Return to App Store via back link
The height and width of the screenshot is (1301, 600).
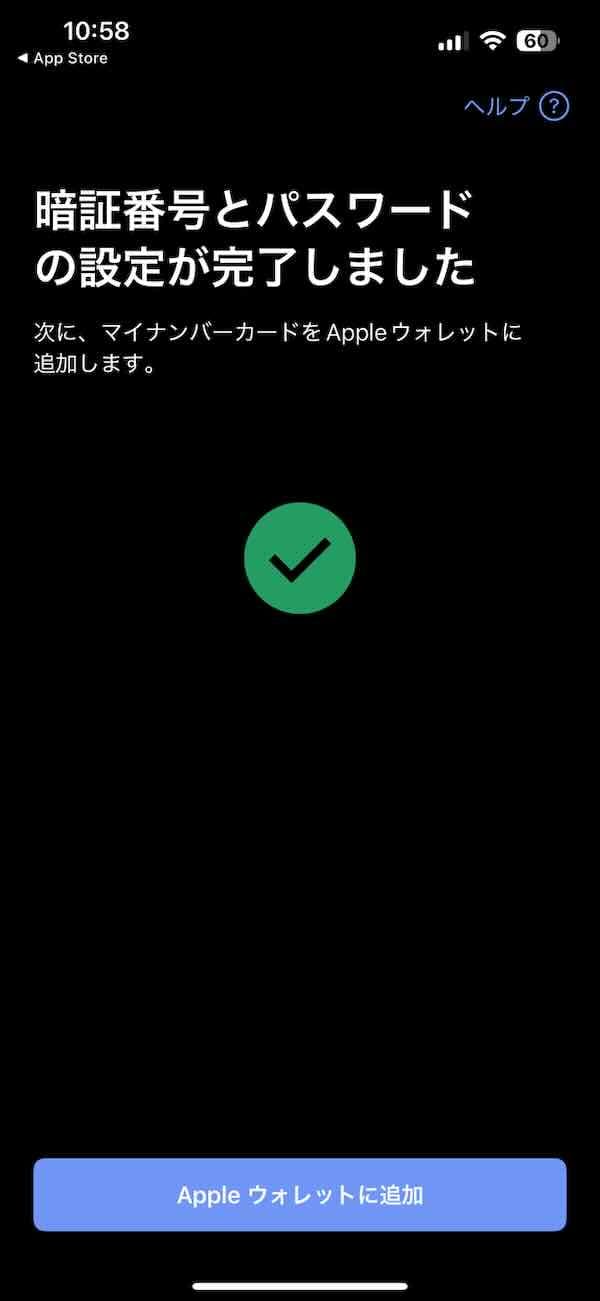(62, 59)
